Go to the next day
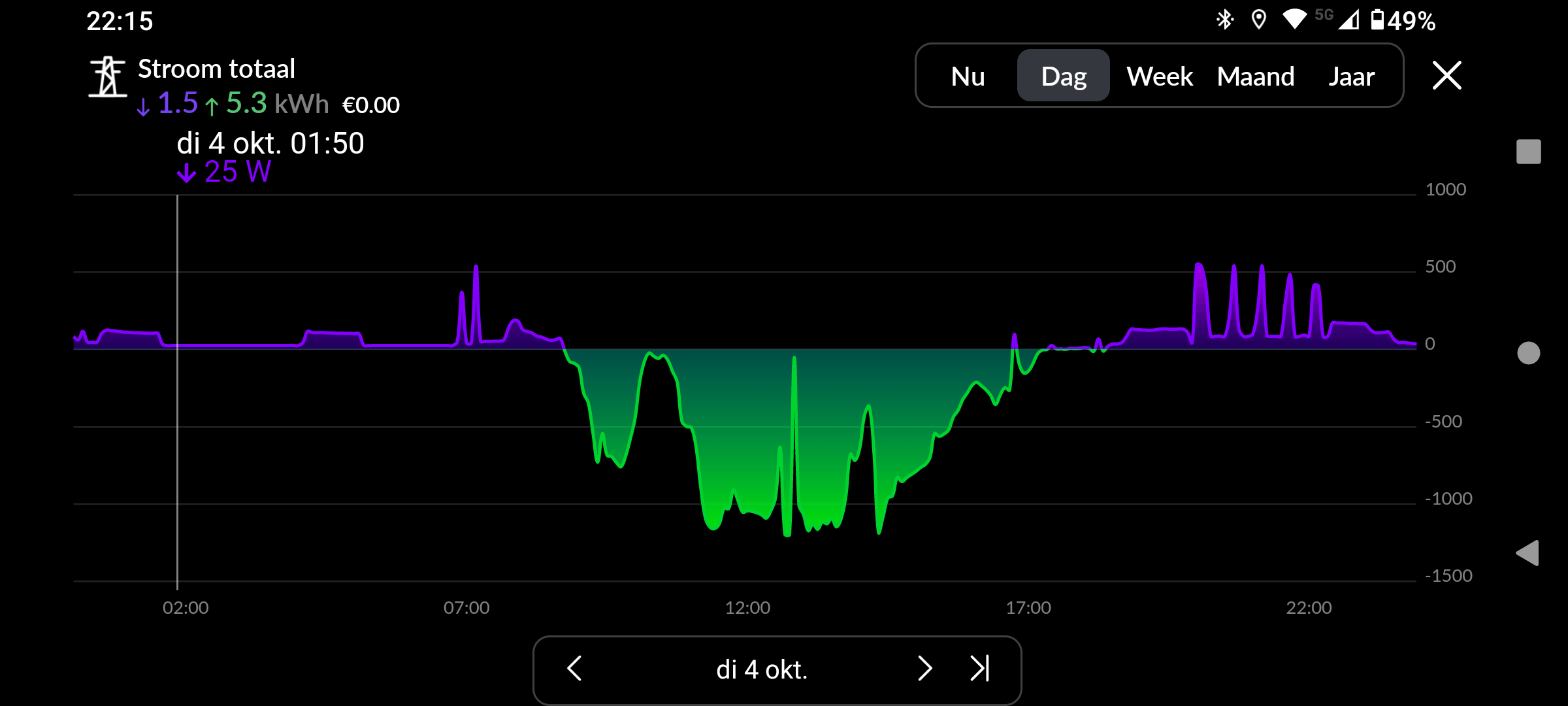Screen dimensions: 1568x706 tap(924, 669)
